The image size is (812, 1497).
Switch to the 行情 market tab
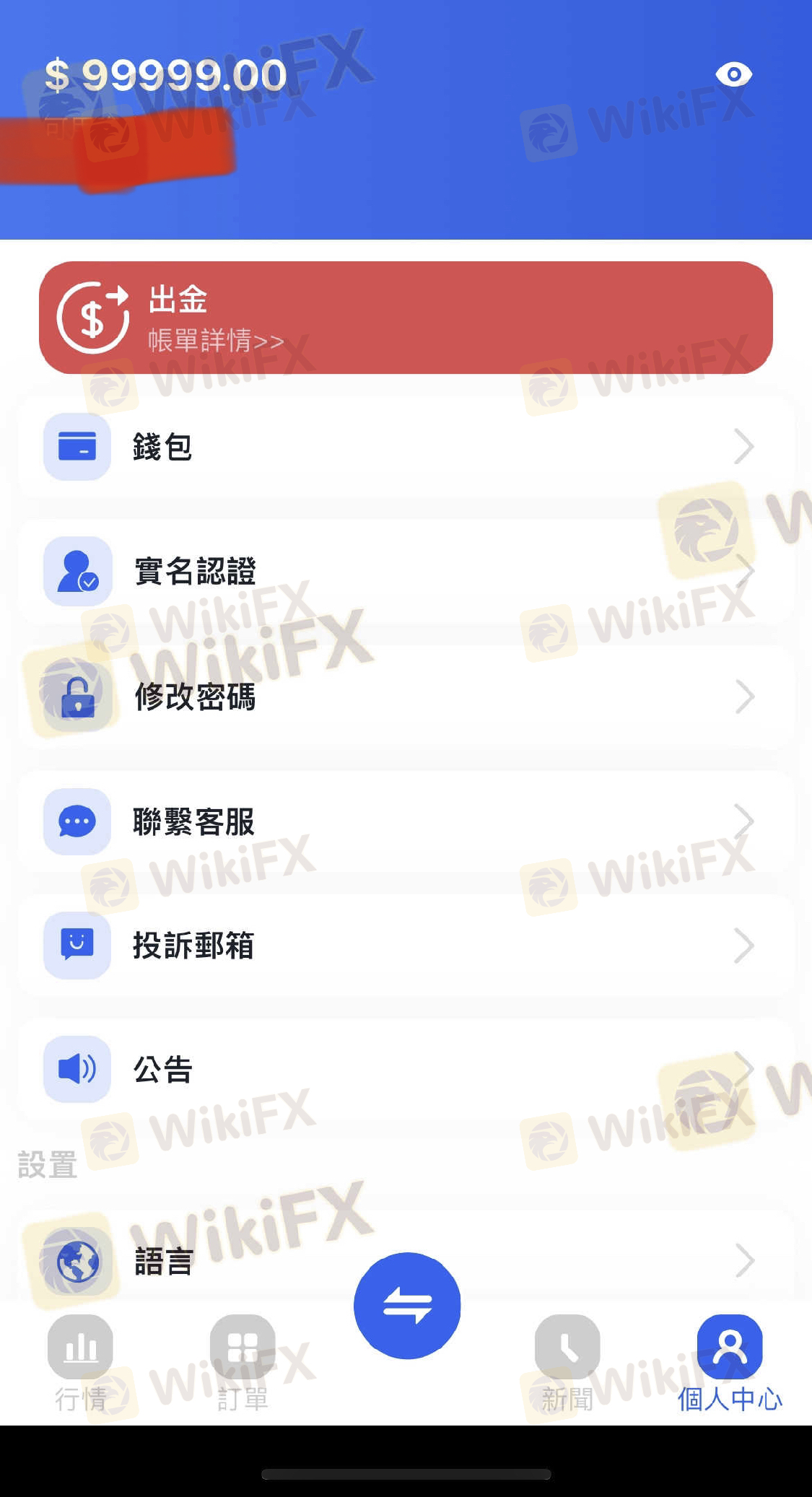pyautogui.click(x=80, y=1361)
